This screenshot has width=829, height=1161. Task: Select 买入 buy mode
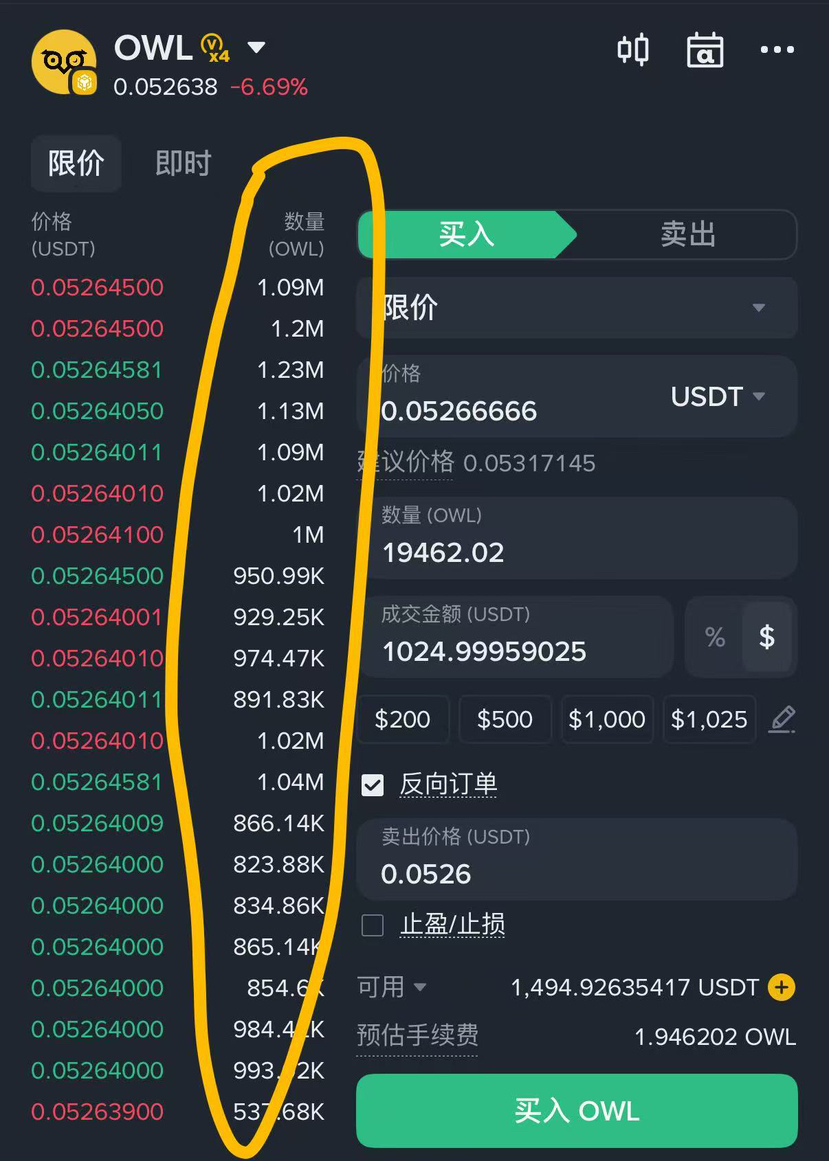(x=466, y=234)
